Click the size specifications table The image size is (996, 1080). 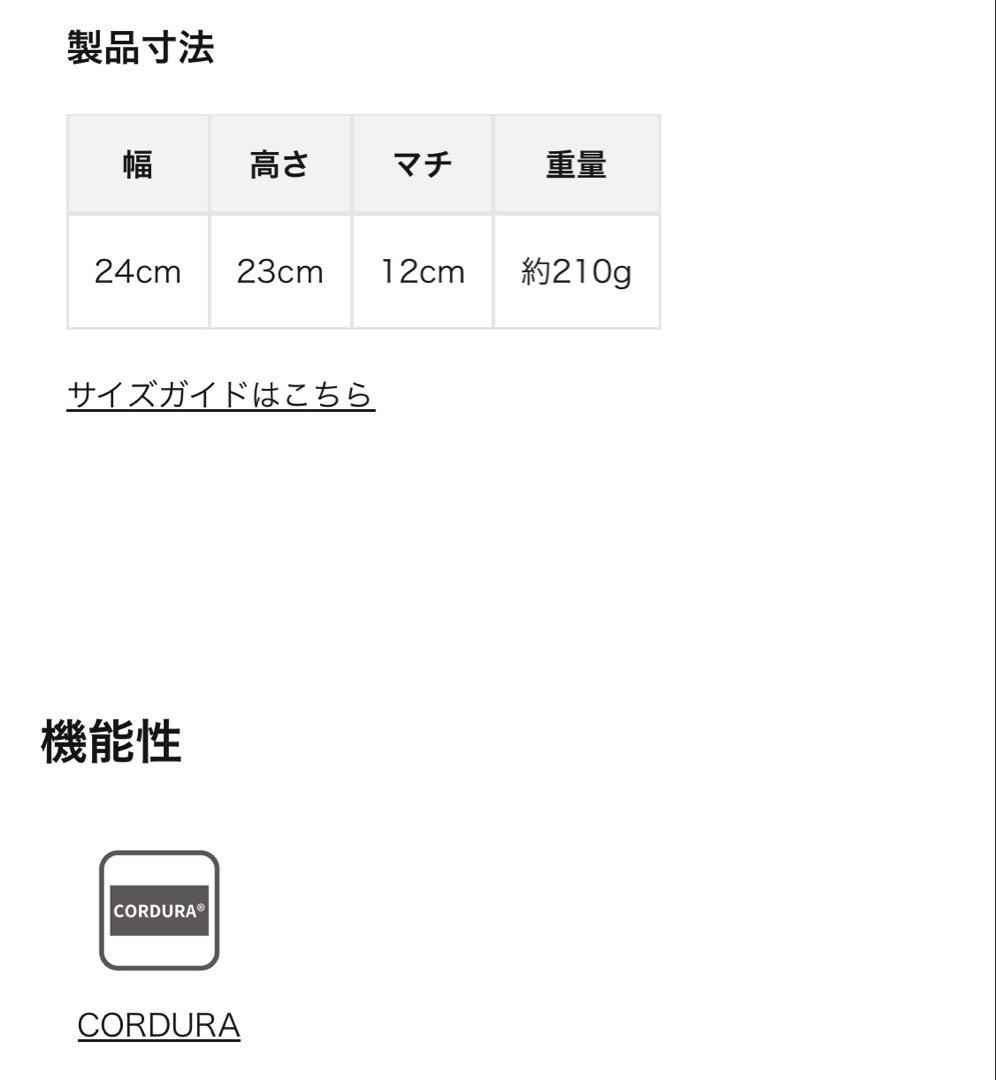(363, 220)
